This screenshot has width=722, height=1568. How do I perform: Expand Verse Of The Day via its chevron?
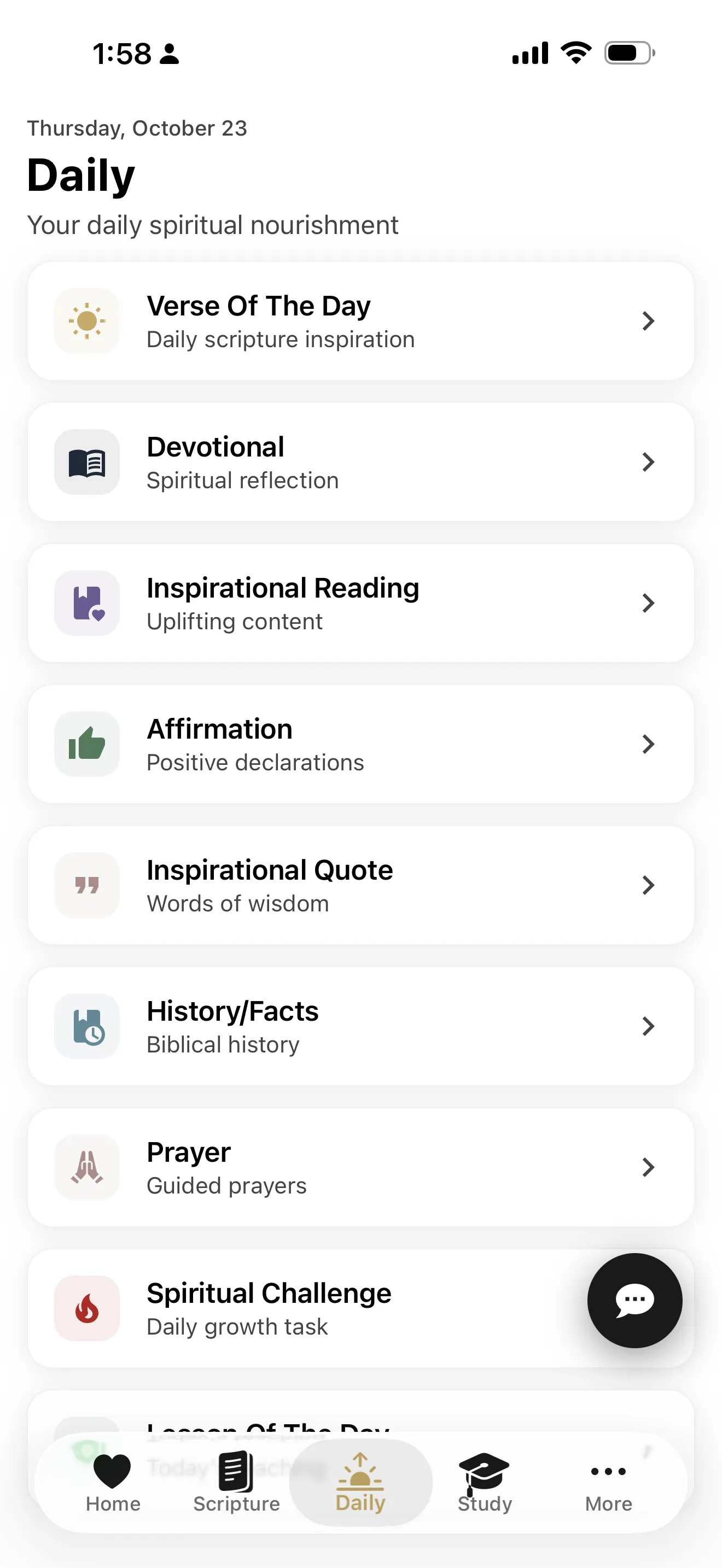(648, 321)
